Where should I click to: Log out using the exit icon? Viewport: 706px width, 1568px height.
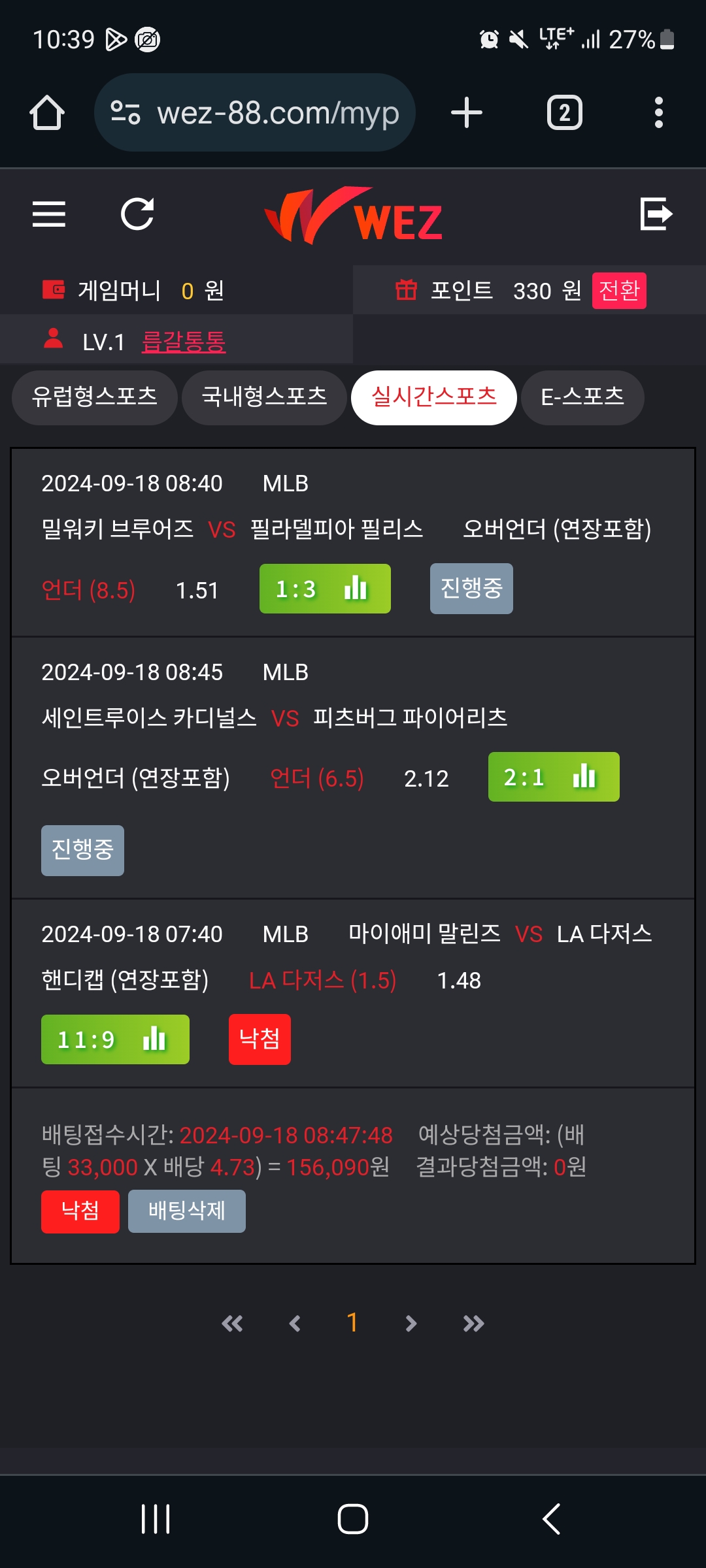pos(656,214)
